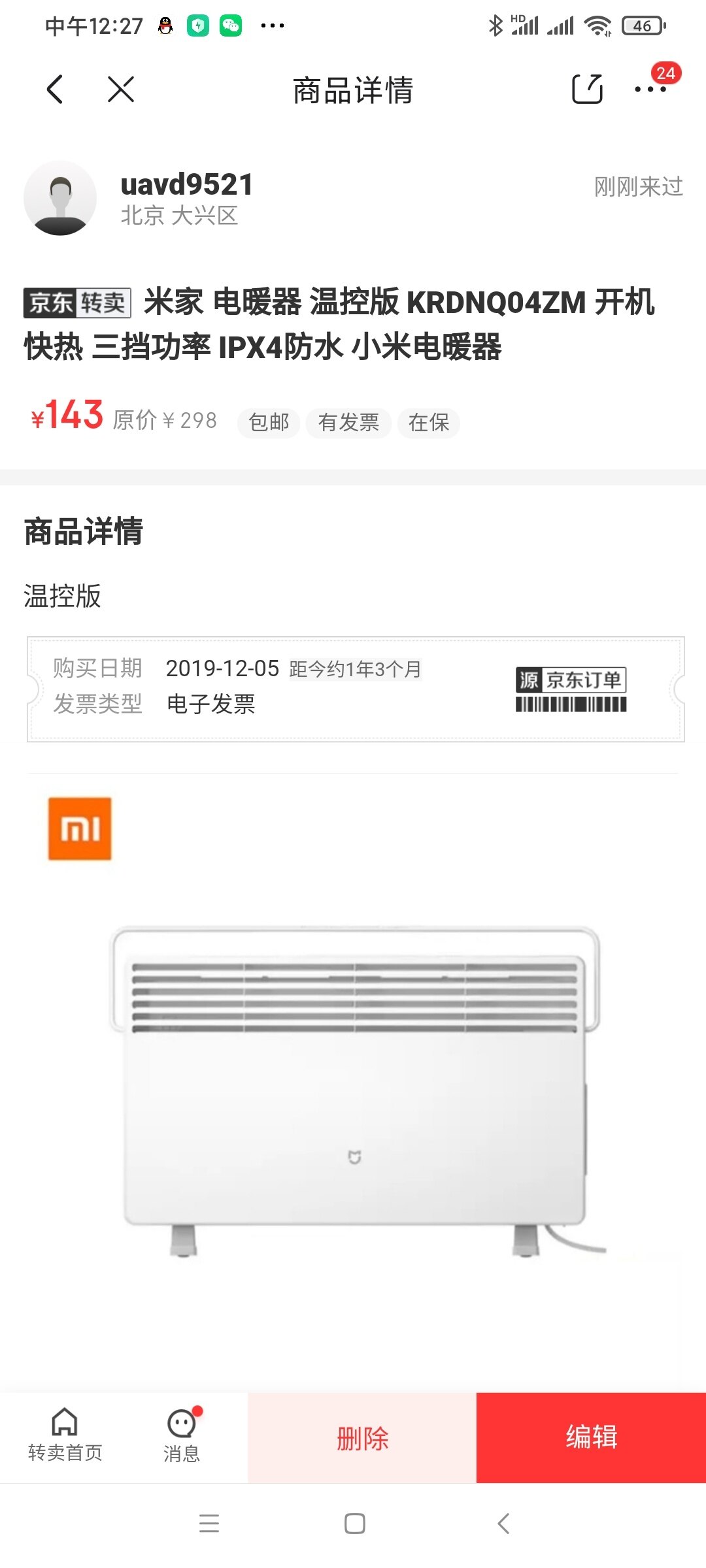
Task: View the Xiaomi heater product image
Action: coord(353,1085)
